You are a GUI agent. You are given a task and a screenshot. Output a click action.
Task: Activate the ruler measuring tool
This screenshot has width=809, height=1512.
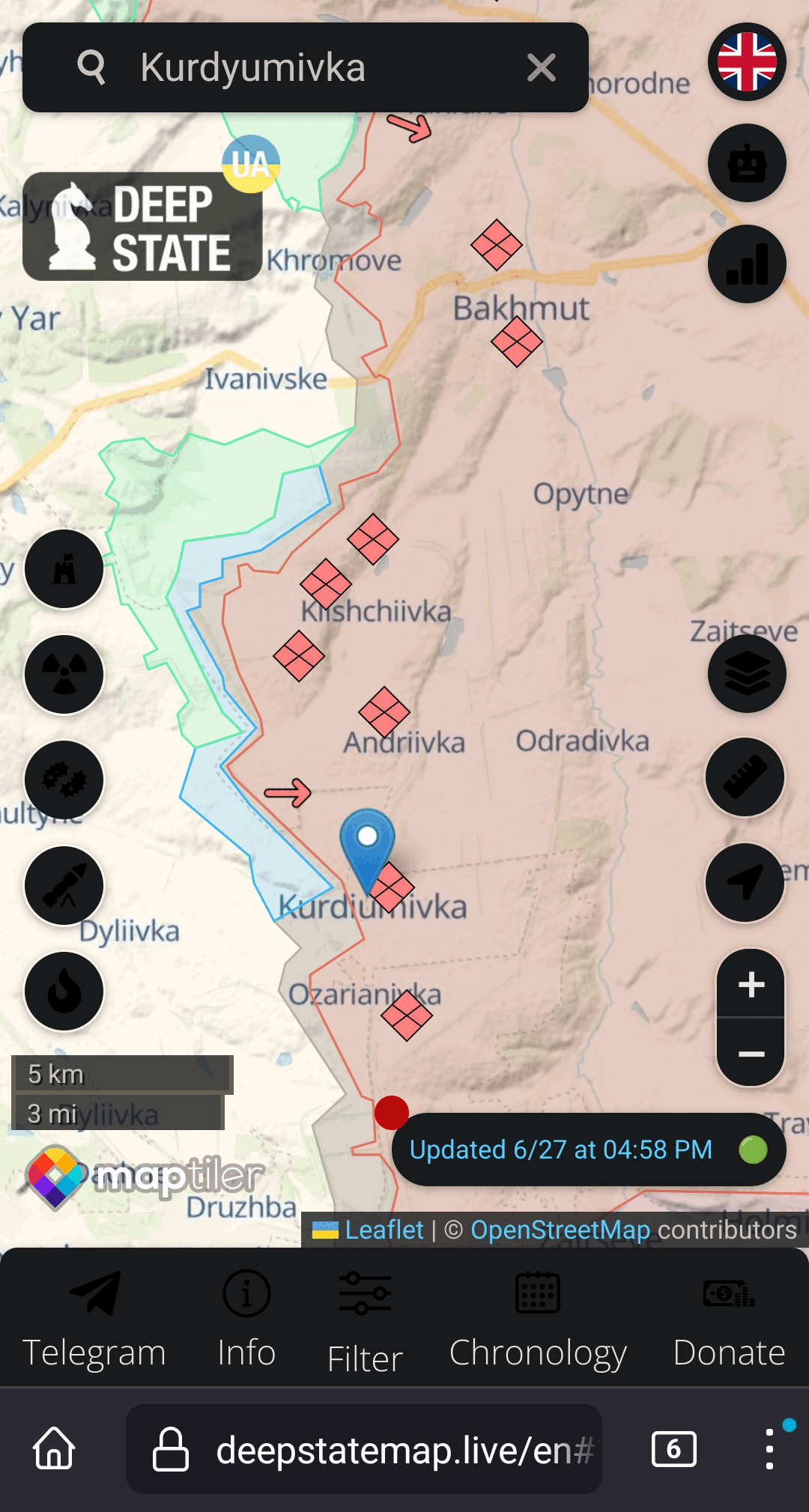745,777
